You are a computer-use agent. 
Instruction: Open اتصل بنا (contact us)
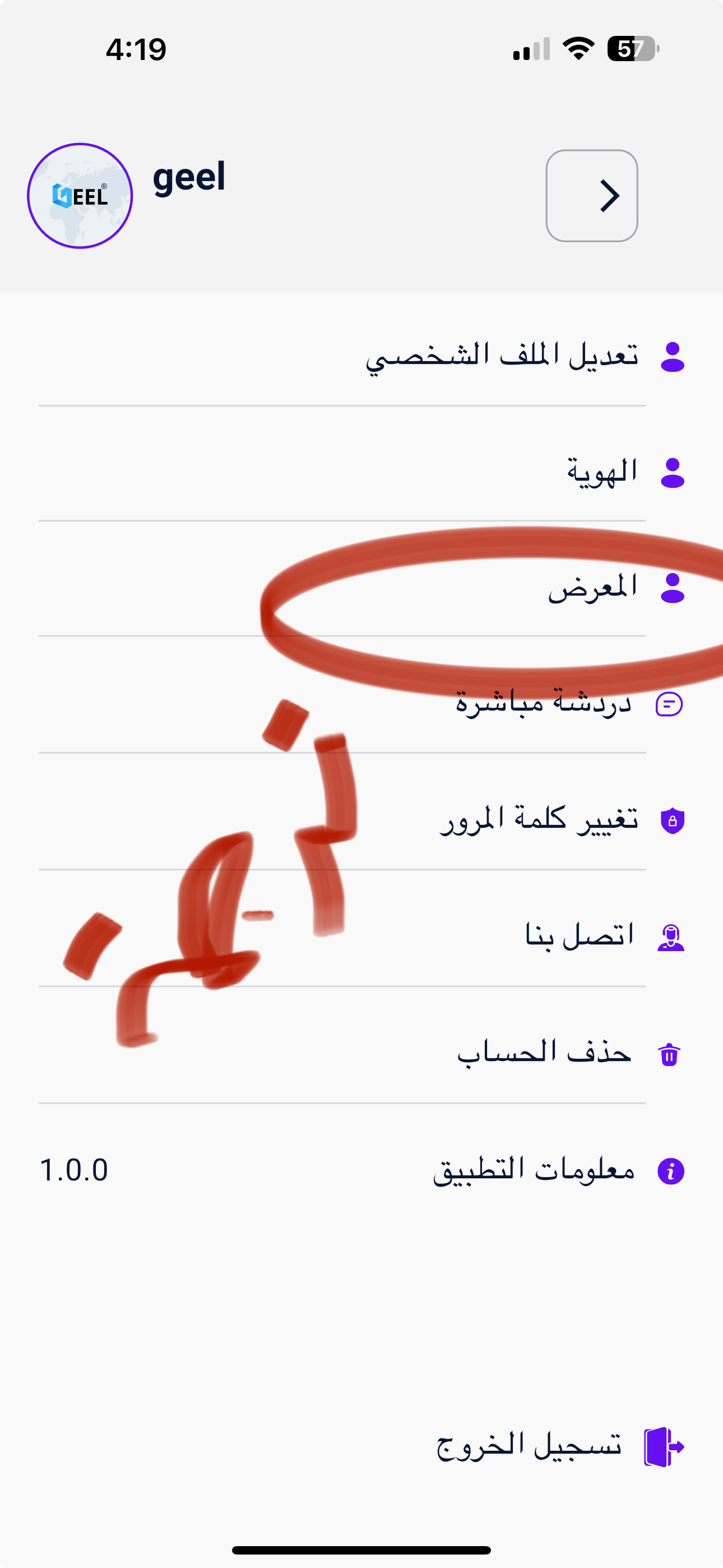579,936
